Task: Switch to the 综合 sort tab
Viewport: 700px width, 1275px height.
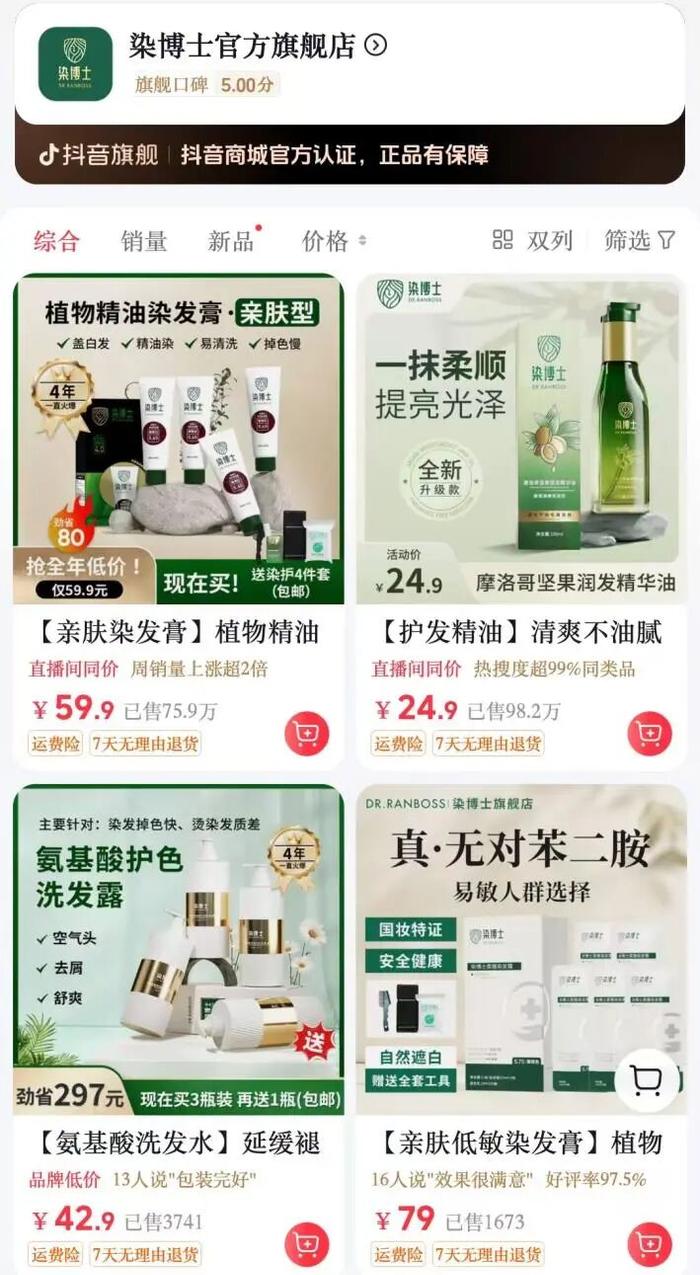Action: 56,241
